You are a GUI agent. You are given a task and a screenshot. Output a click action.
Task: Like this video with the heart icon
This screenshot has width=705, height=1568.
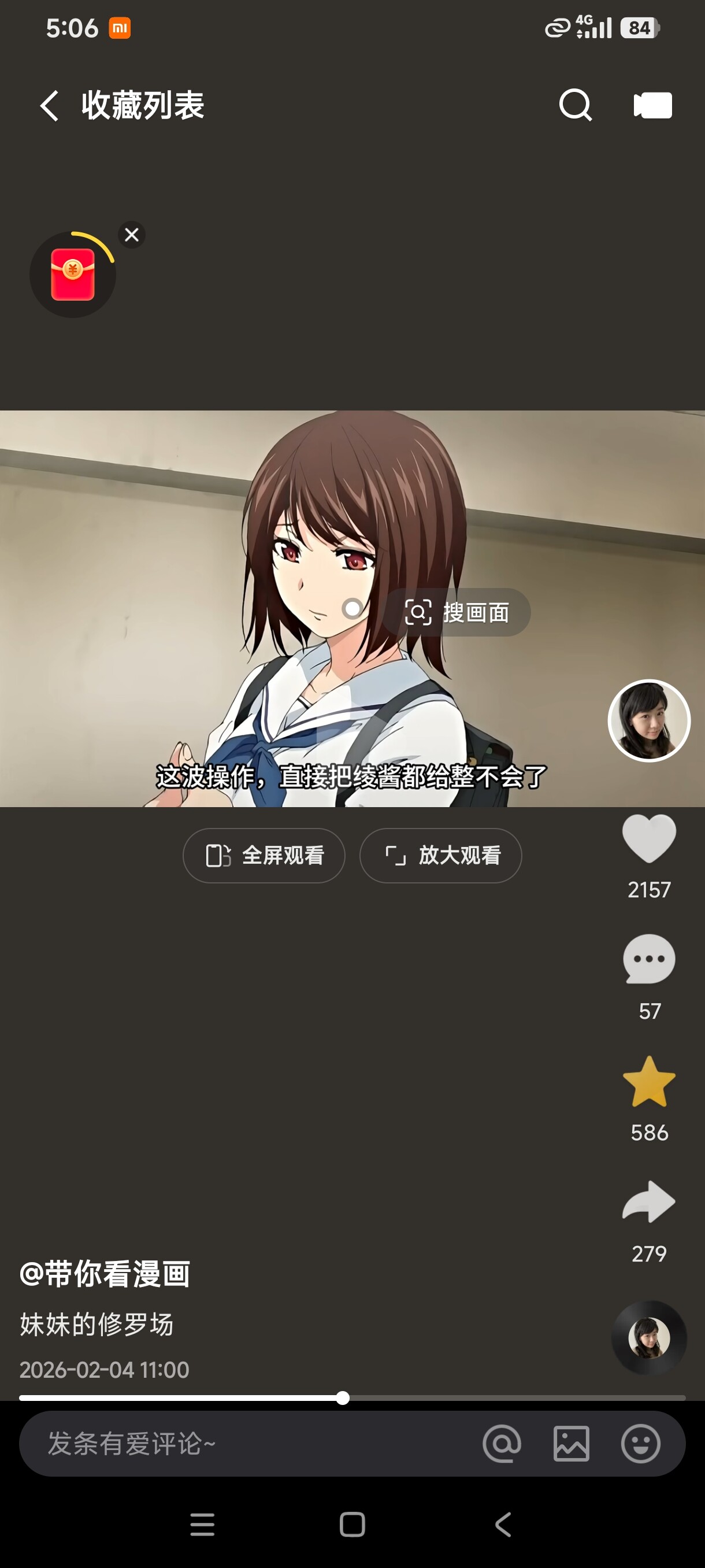point(648,839)
